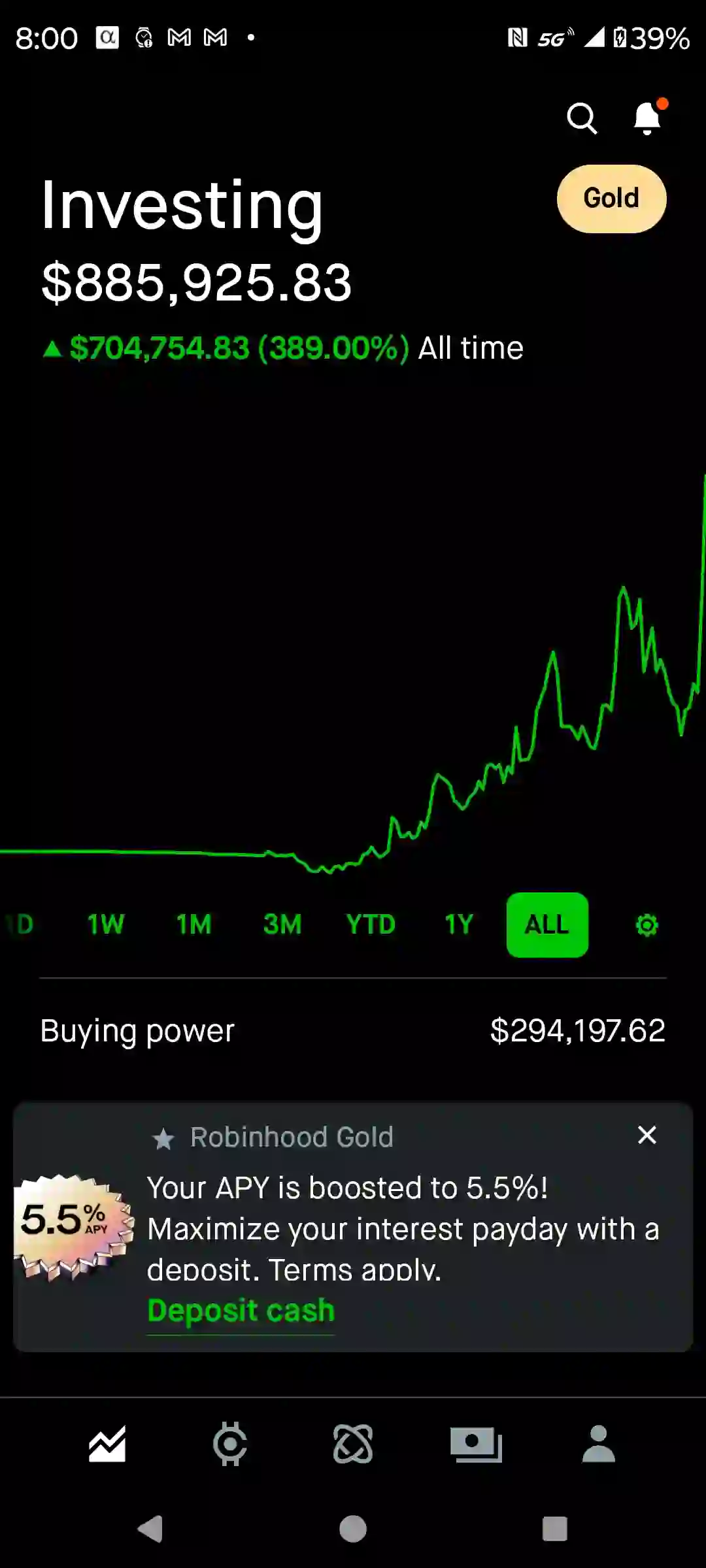Image resolution: width=706 pixels, height=1568 pixels.
Task: Open the cash tab in bottom navigation
Action: [476, 1444]
